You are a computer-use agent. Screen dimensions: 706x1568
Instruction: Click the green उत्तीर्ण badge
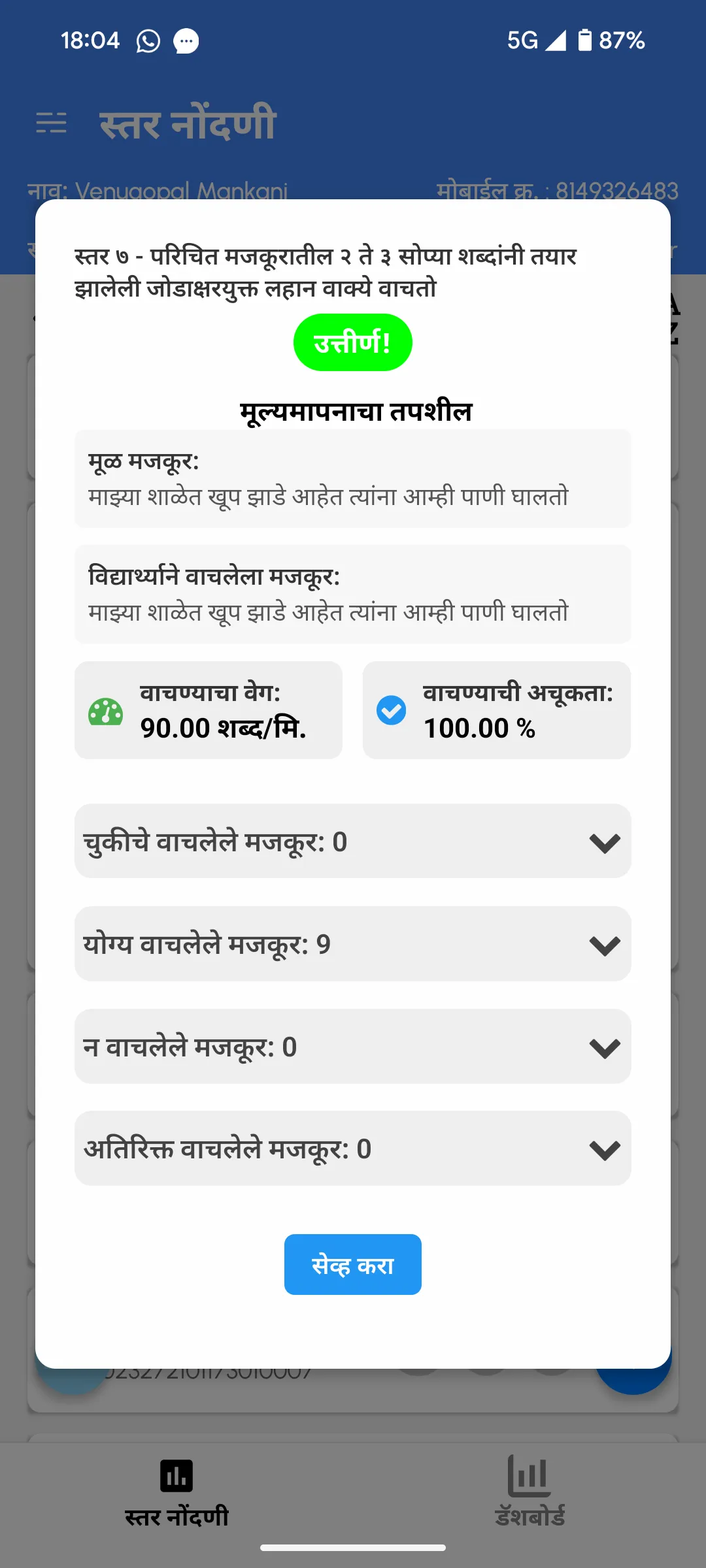353,341
